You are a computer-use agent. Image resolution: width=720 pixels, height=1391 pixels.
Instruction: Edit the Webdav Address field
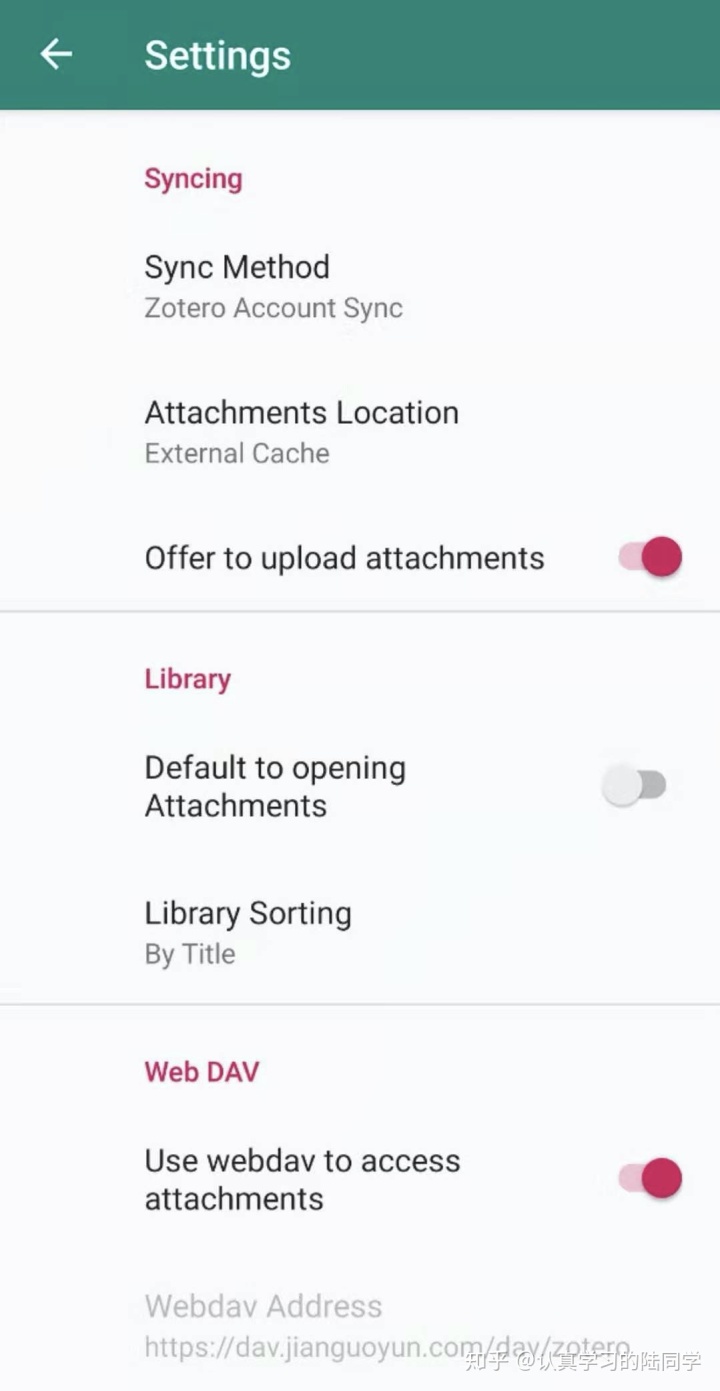pyautogui.click(x=360, y=1325)
